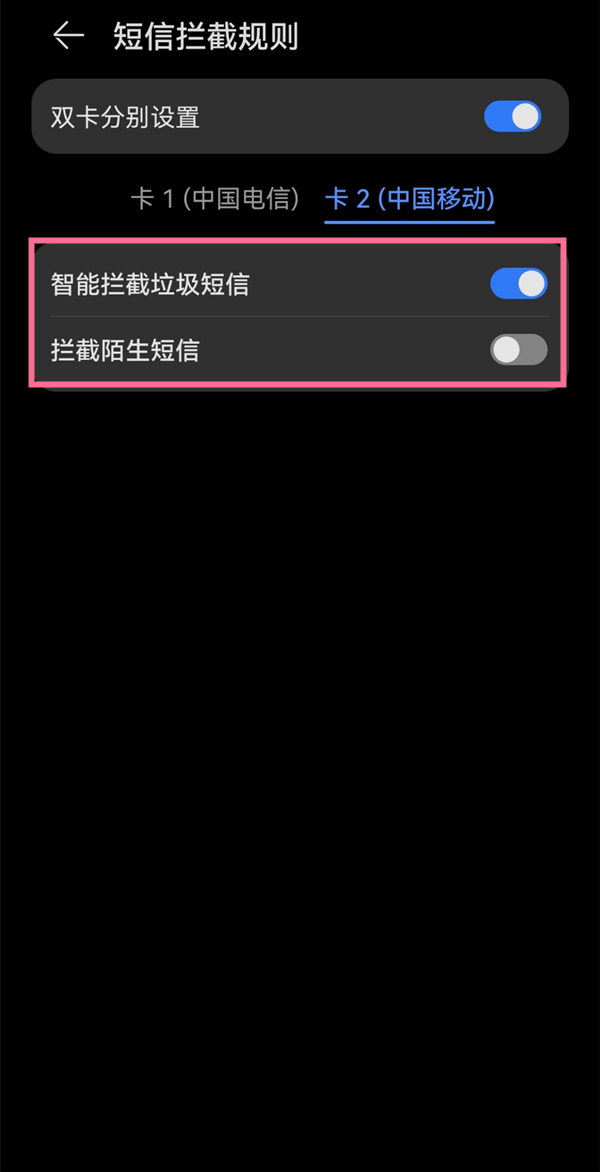The height and width of the screenshot is (1172, 600).
Task: Switch to 卡 1 (中国电信) tab
Action: pos(215,198)
